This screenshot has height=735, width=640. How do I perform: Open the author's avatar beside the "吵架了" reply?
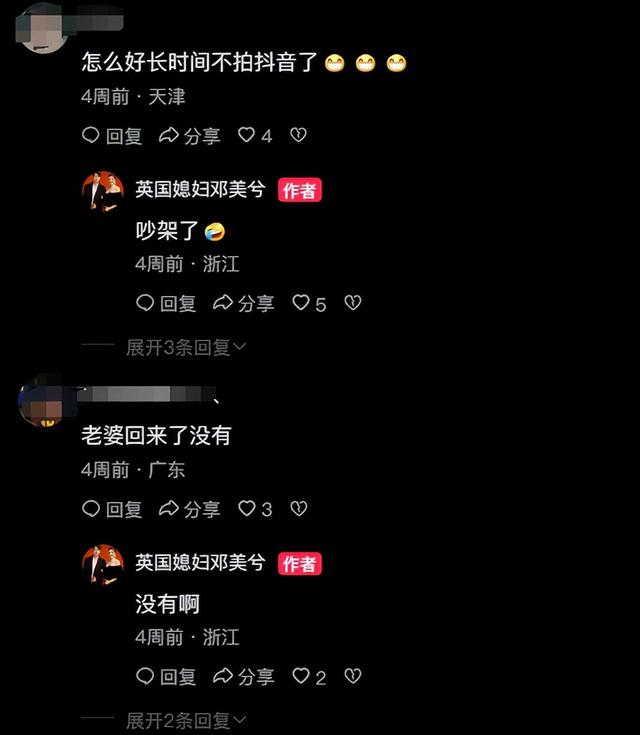[x=103, y=191]
